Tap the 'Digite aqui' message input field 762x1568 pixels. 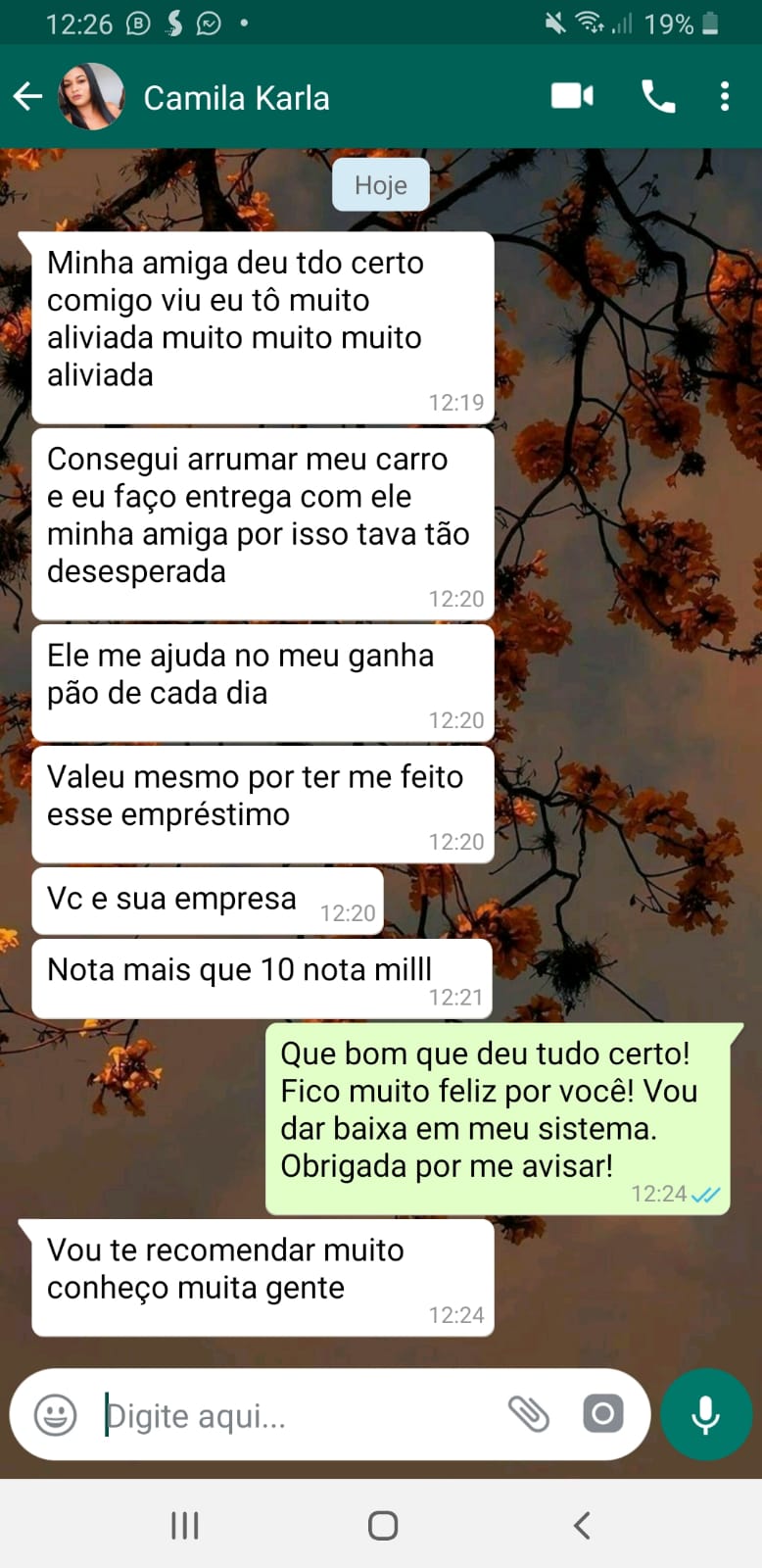(x=245, y=1414)
